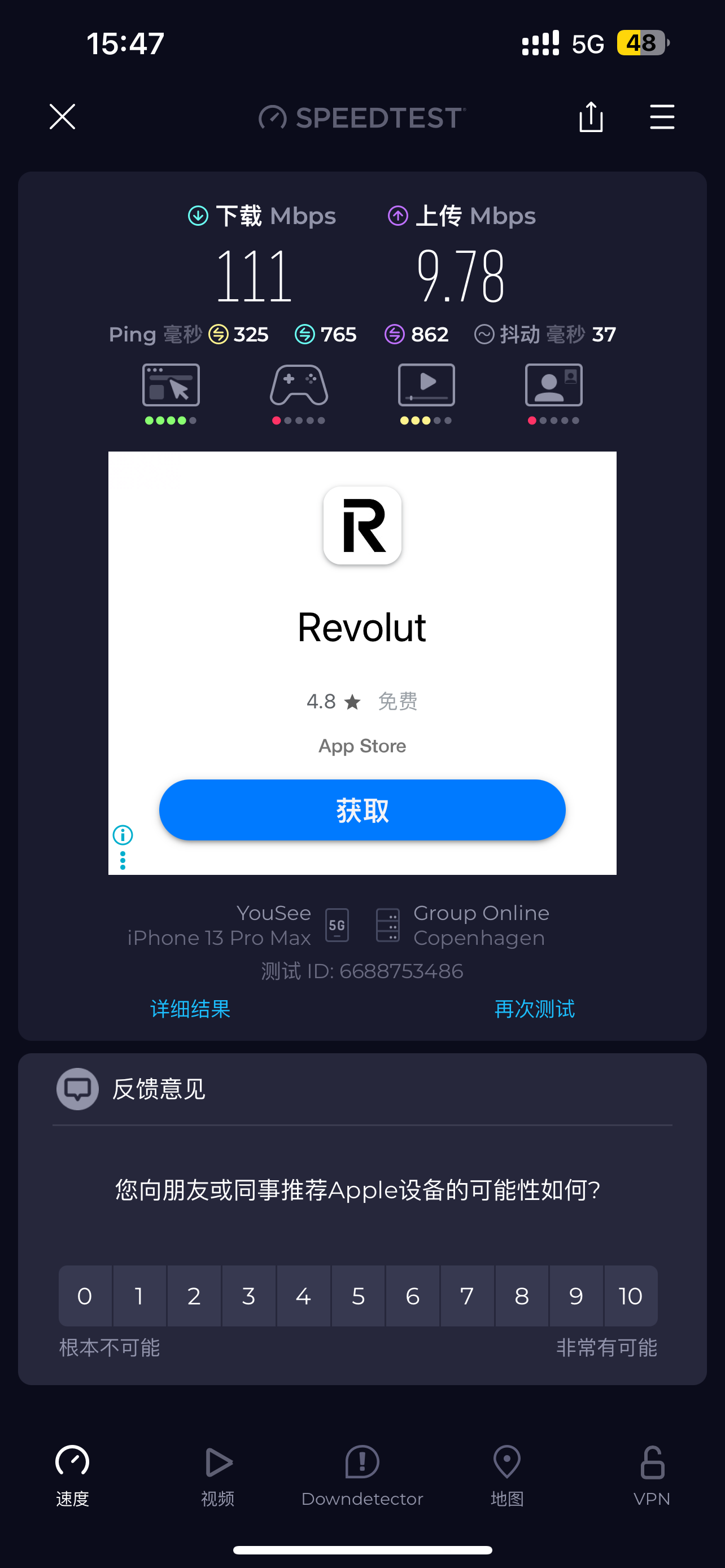725x1568 pixels.
Task: Tap the 获取 button for Revolut
Action: coord(362,810)
